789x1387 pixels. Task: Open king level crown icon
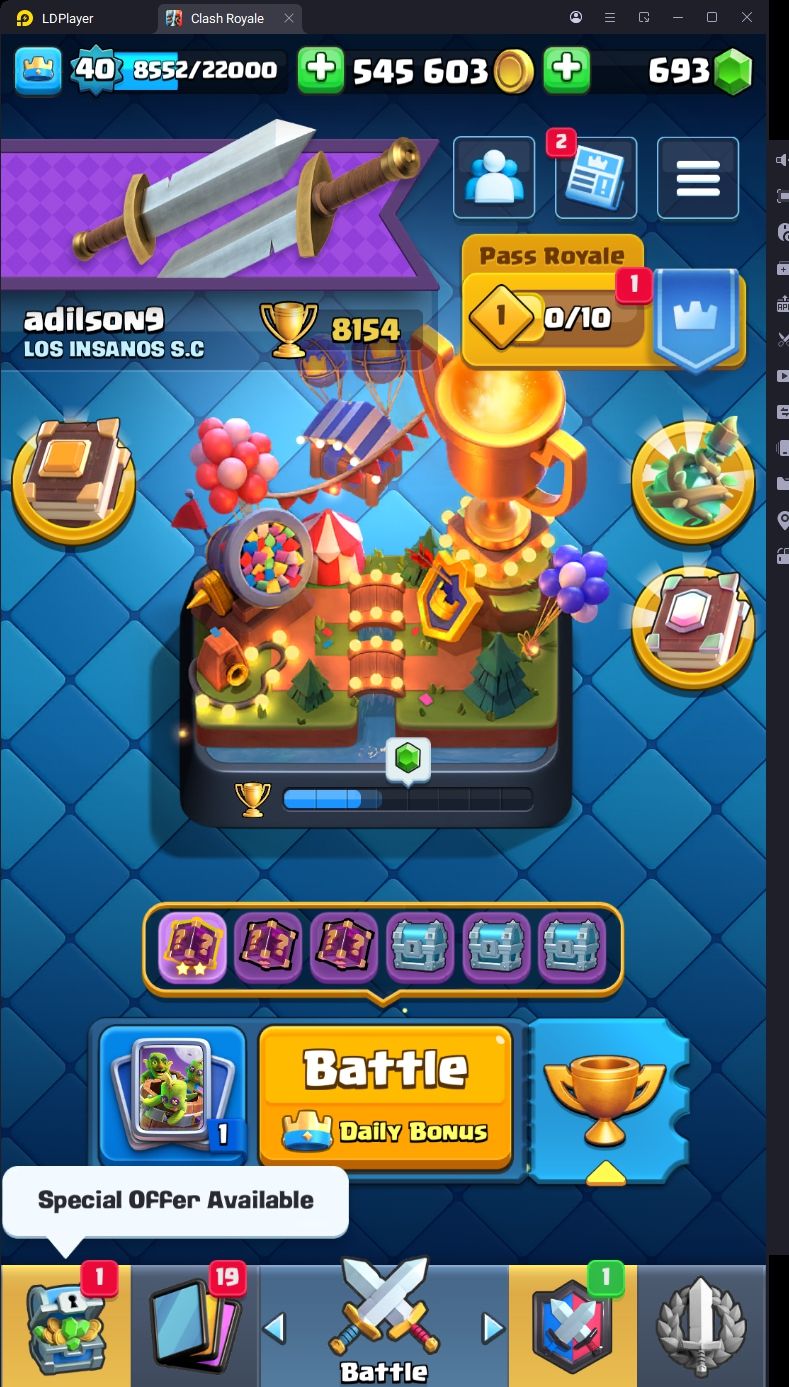point(37,69)
